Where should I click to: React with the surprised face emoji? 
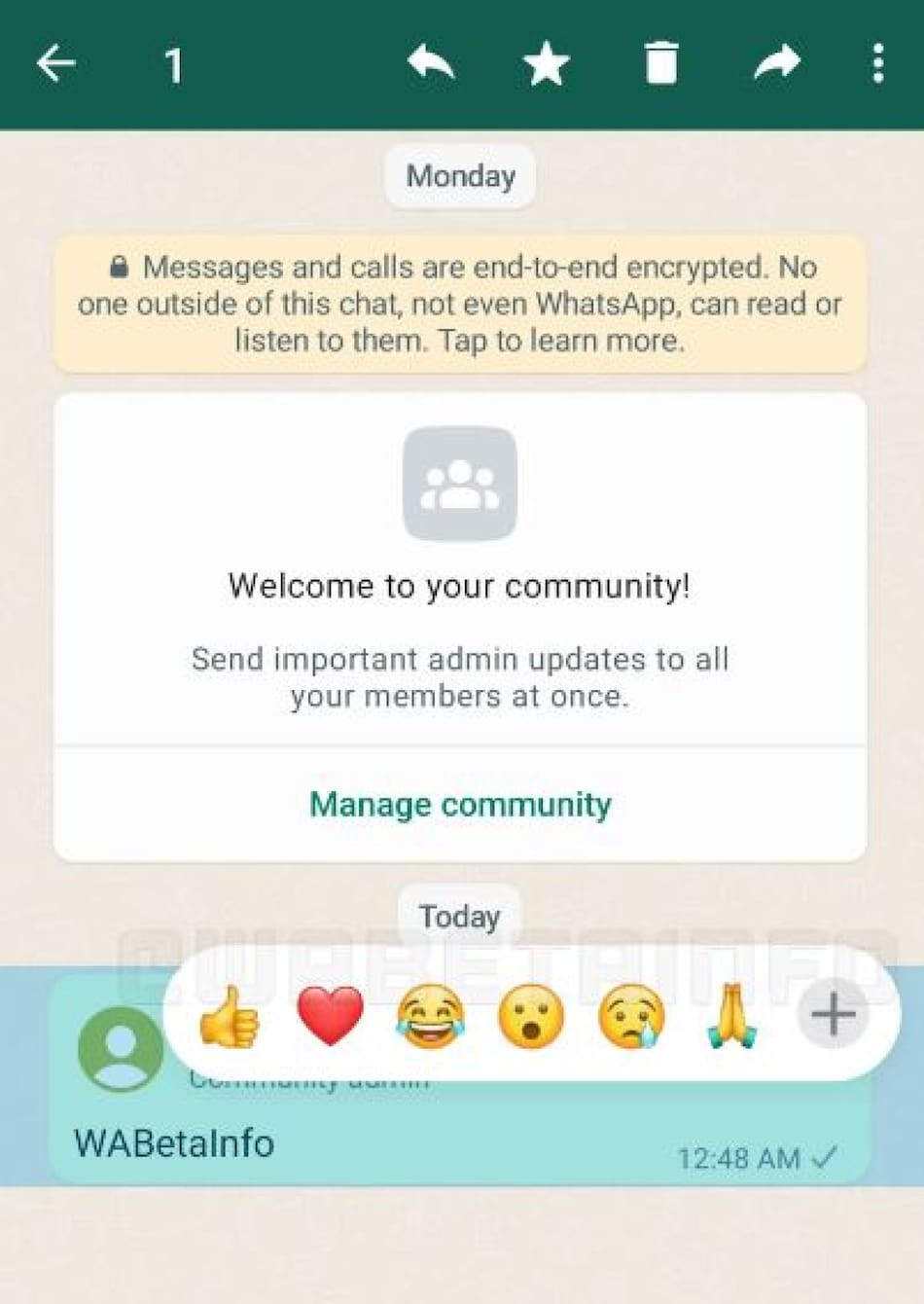[531, 1016]
